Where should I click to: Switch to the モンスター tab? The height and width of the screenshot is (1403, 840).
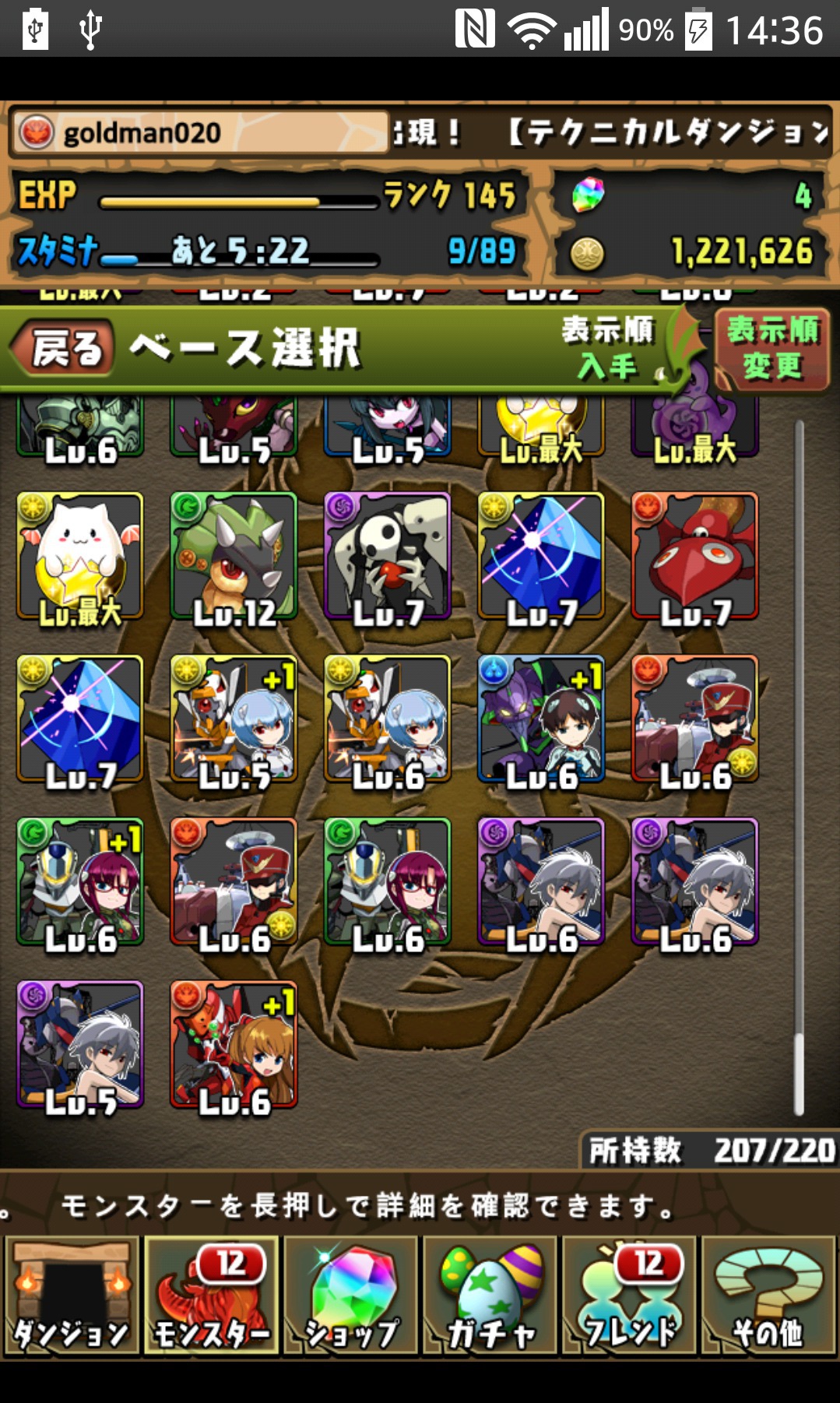[211, 1296]
